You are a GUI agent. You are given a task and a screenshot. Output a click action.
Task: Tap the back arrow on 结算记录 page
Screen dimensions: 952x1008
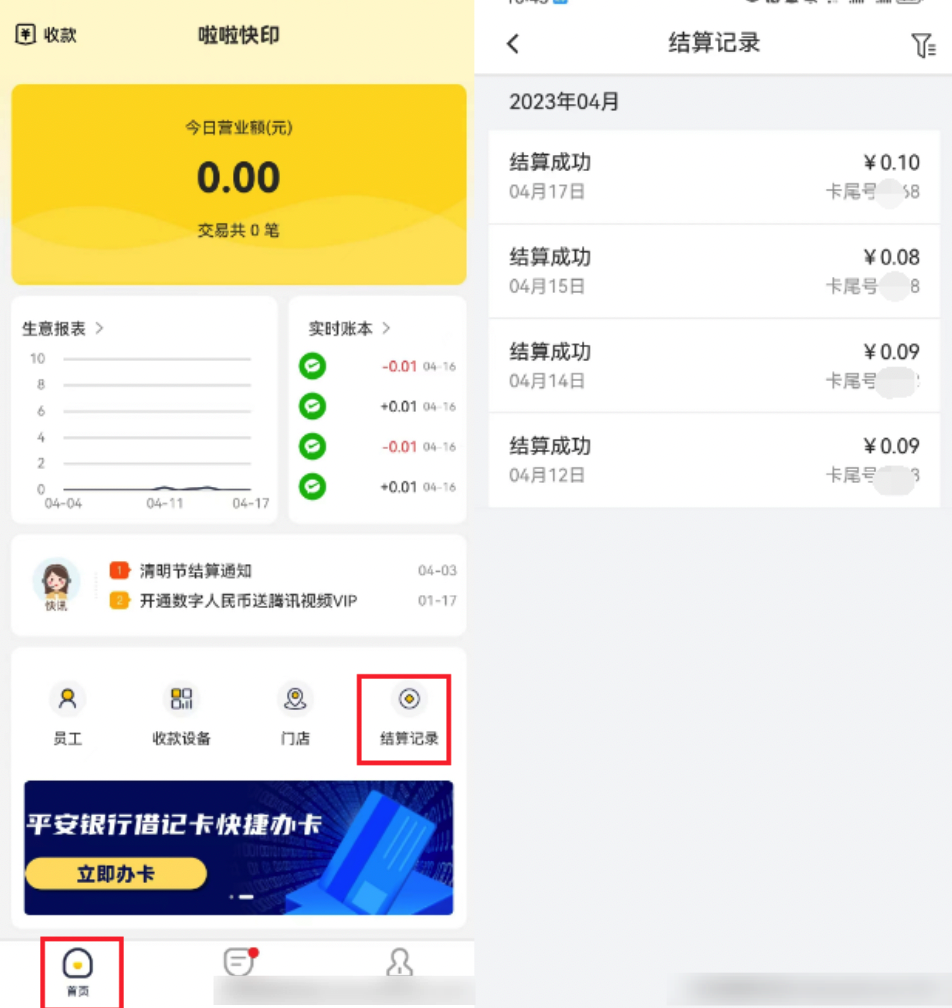(512, 44)
